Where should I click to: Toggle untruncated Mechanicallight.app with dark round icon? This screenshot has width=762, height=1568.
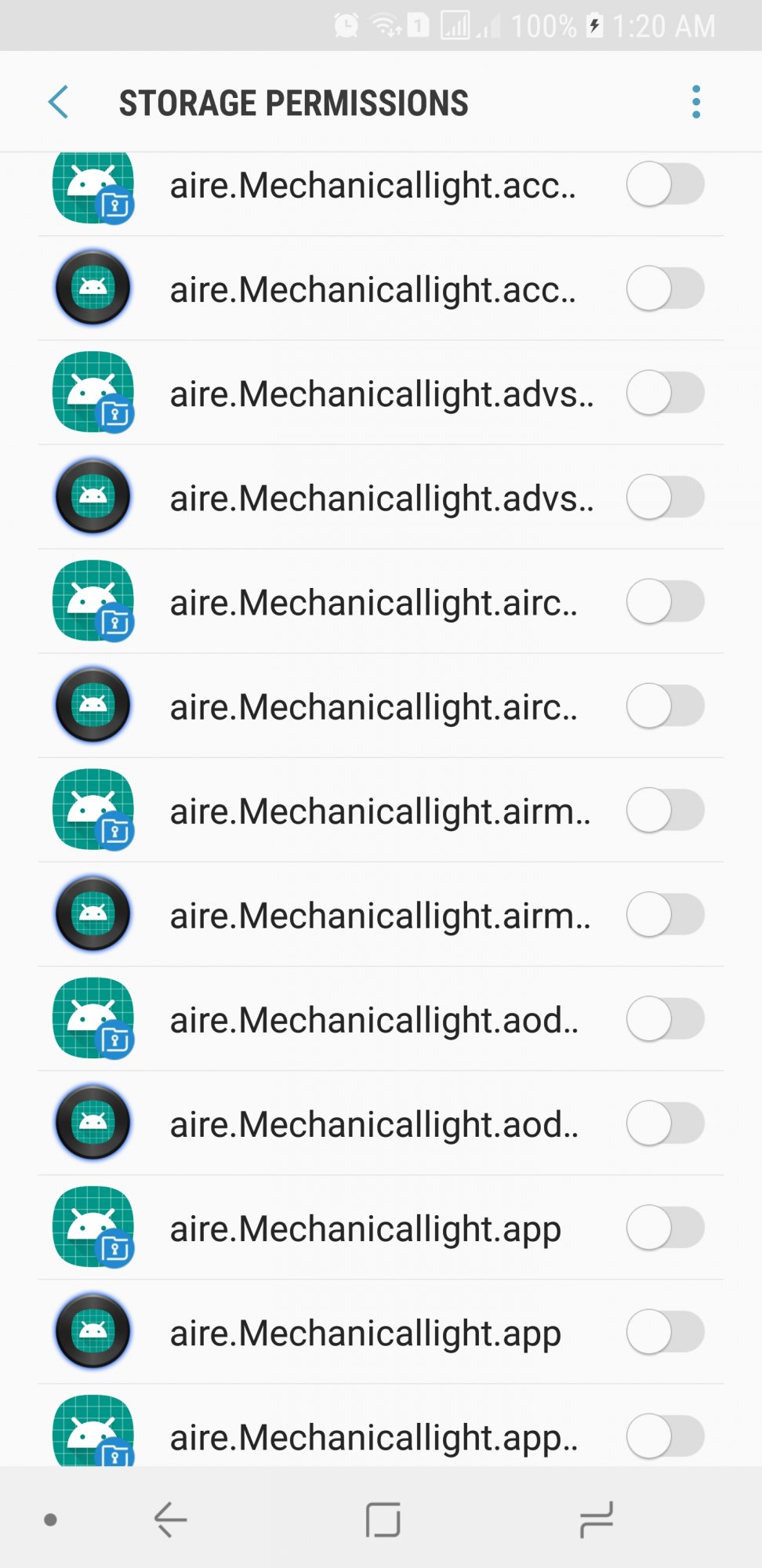[x=665, y=1331]
